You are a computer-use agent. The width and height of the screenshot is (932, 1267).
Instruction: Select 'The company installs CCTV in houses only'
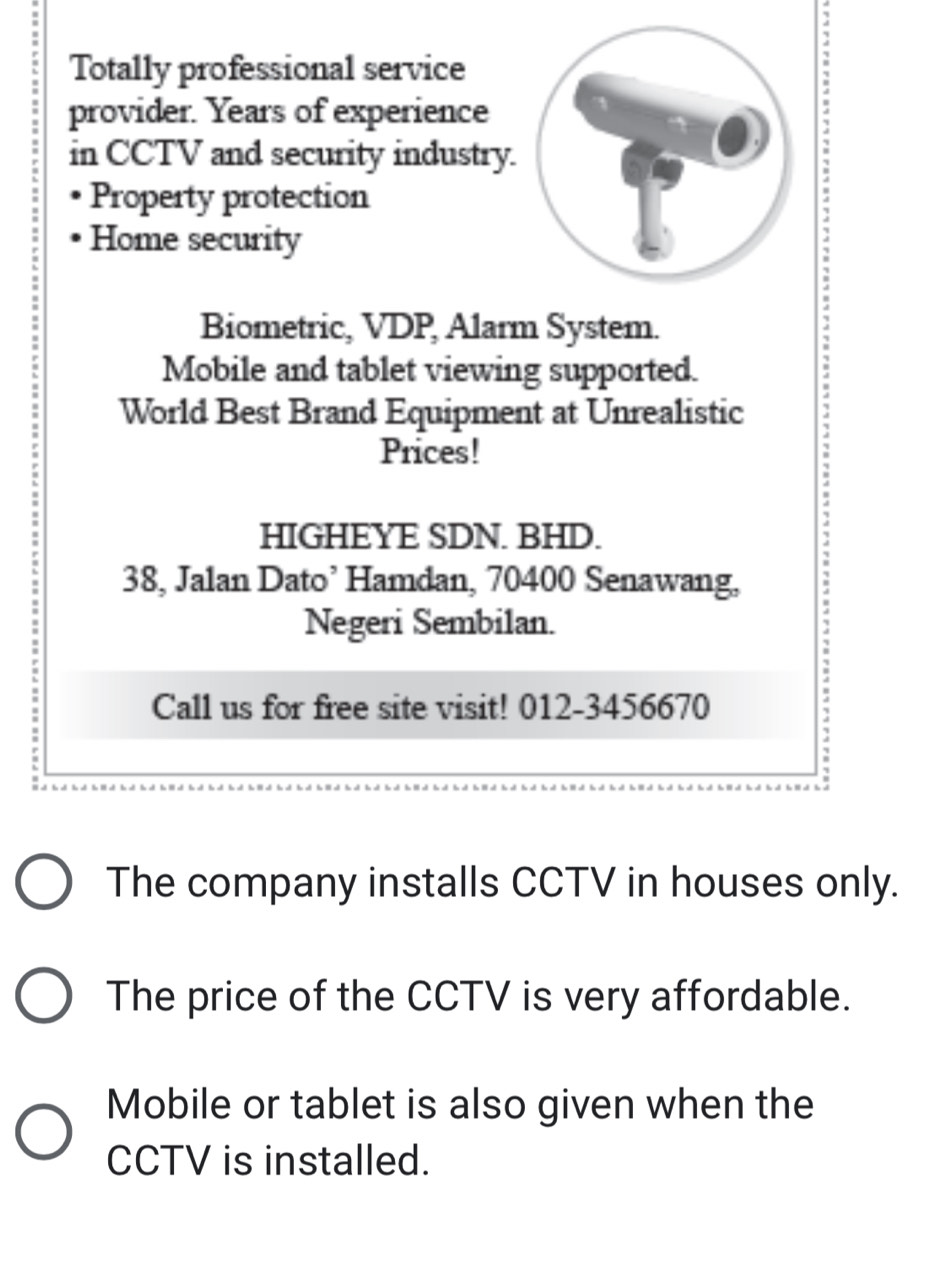pos(44,882)
